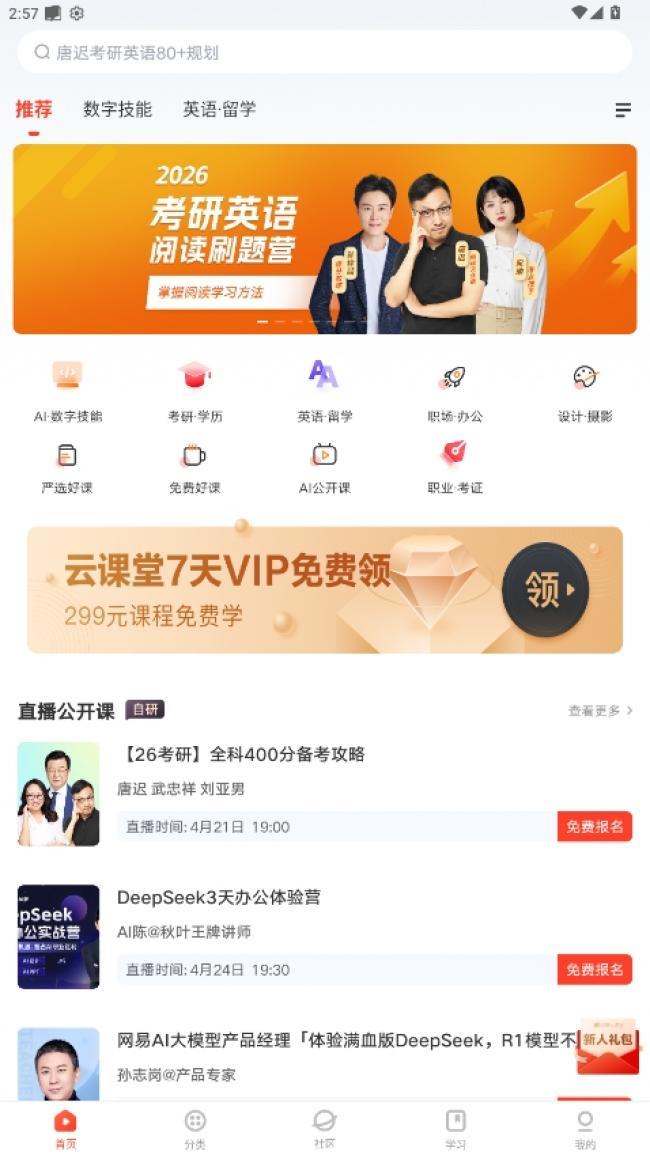The height and width of the screenshot is (1155, 650).
Task: Open the category list menu icon
Action: click(x=622, y=110)
